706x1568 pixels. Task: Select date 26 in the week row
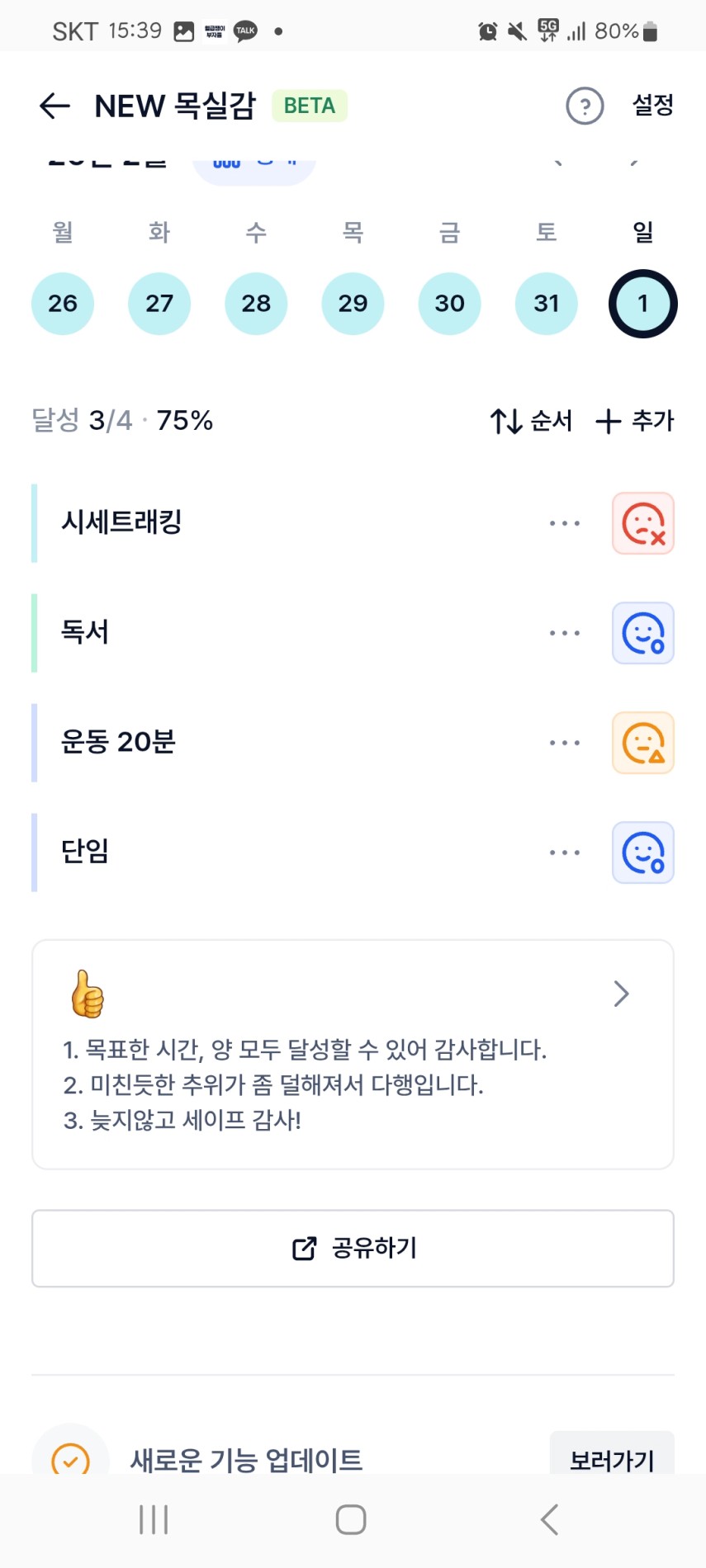click(x=63, y=304)
